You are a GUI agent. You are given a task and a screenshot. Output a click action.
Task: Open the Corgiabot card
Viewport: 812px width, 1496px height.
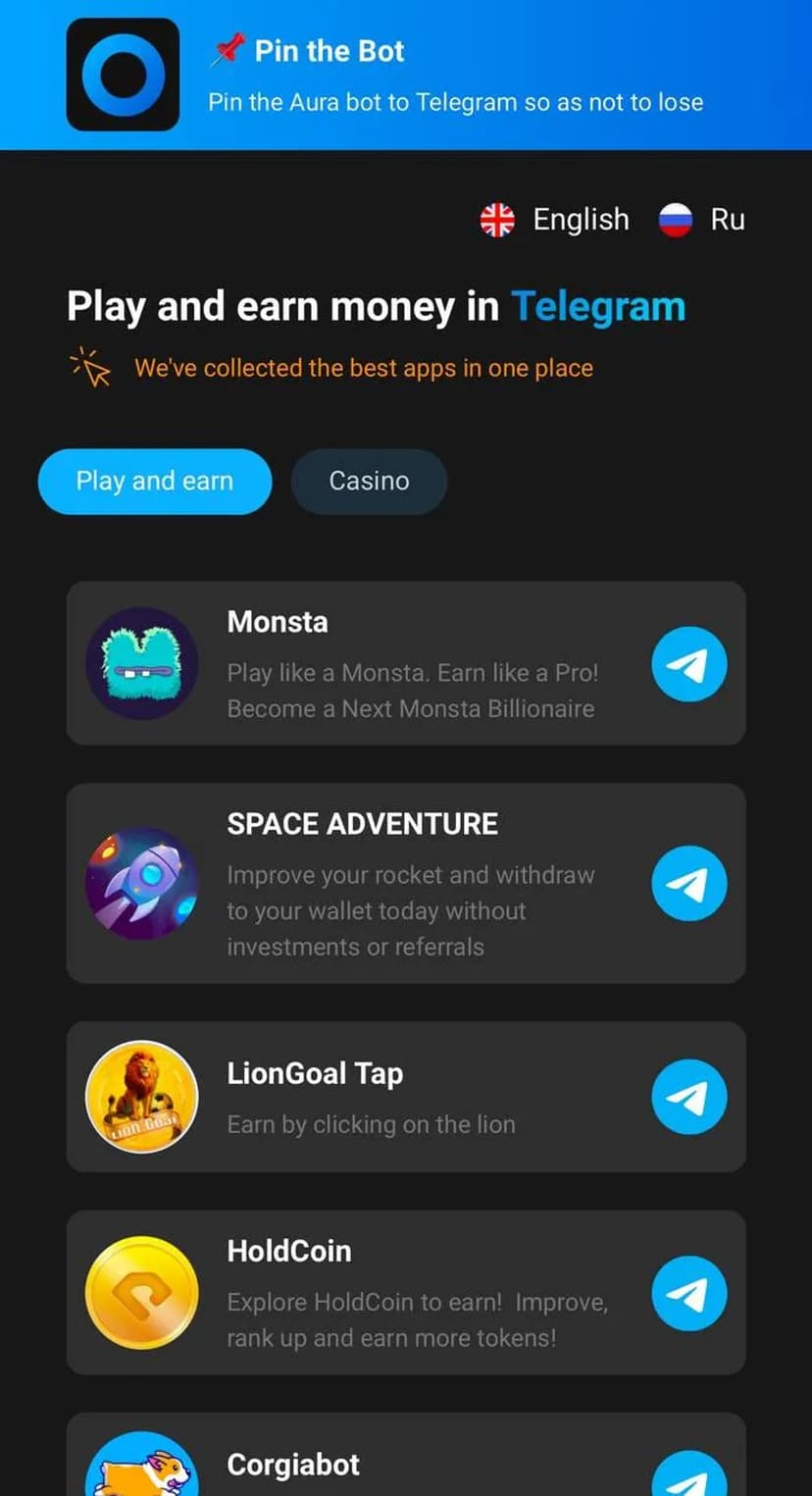(x=392, y=1466)
